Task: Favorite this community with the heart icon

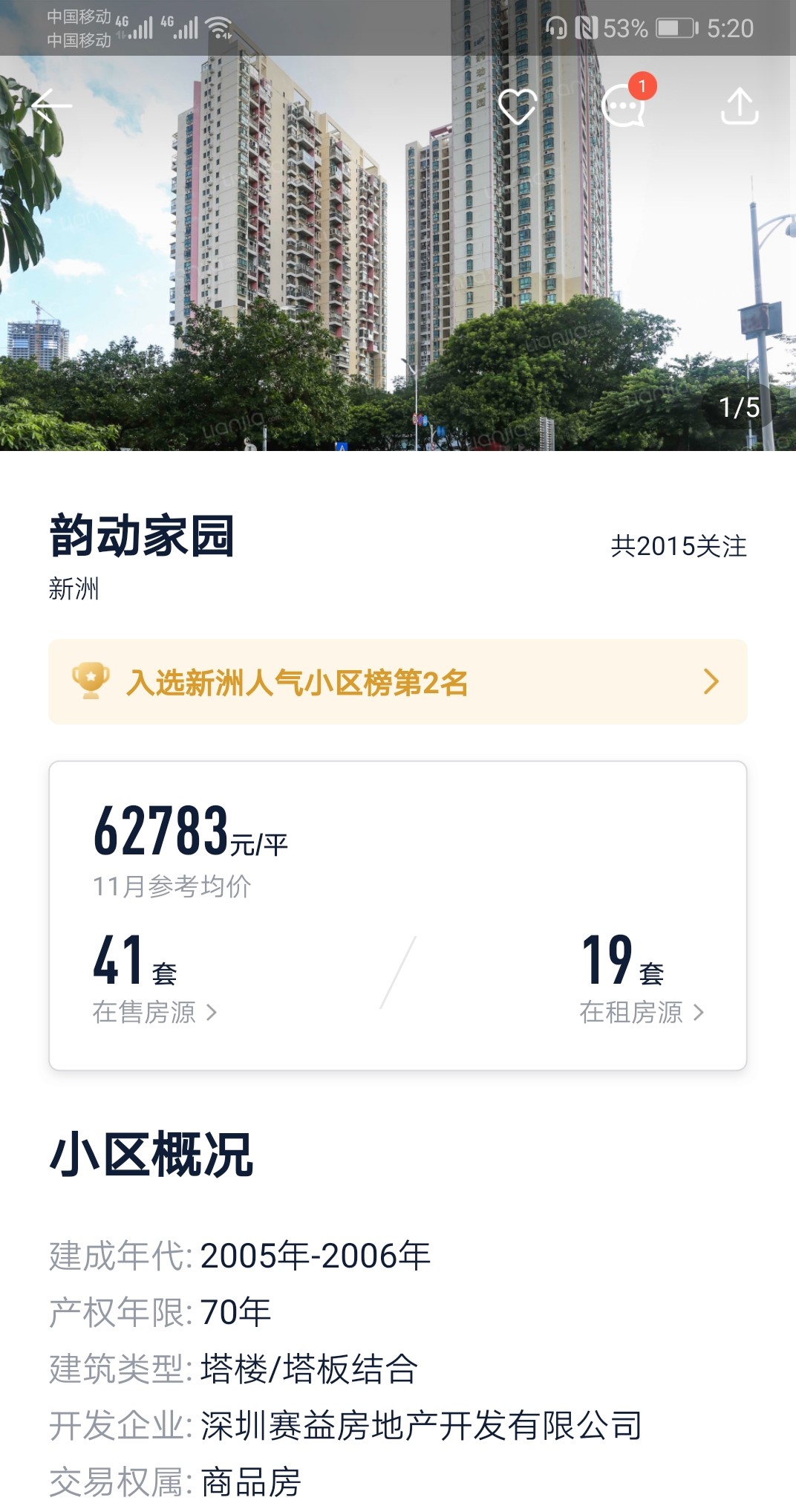Action: tap(518, 106)
